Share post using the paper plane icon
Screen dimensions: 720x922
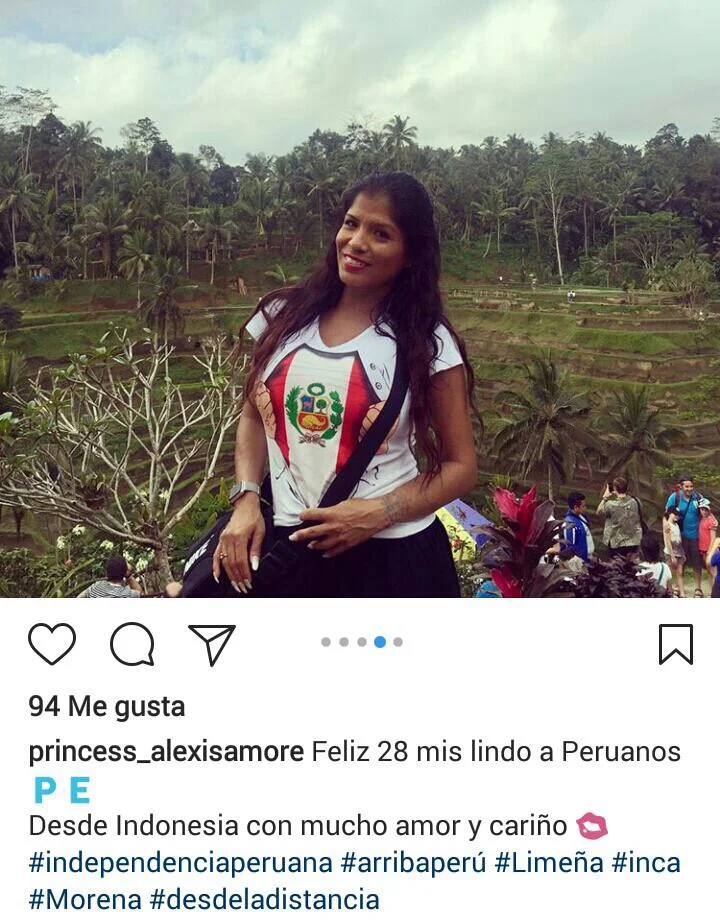point(212,644)
